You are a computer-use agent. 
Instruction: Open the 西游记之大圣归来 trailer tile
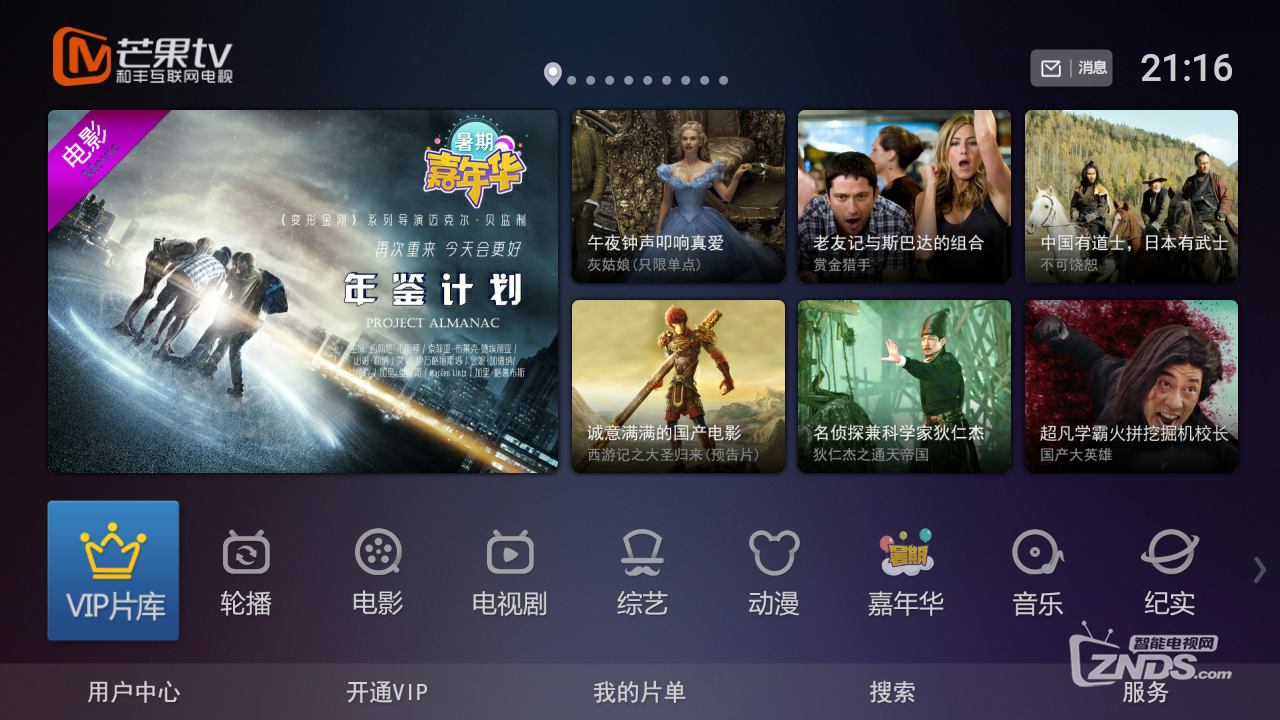[x=678, y=386]
